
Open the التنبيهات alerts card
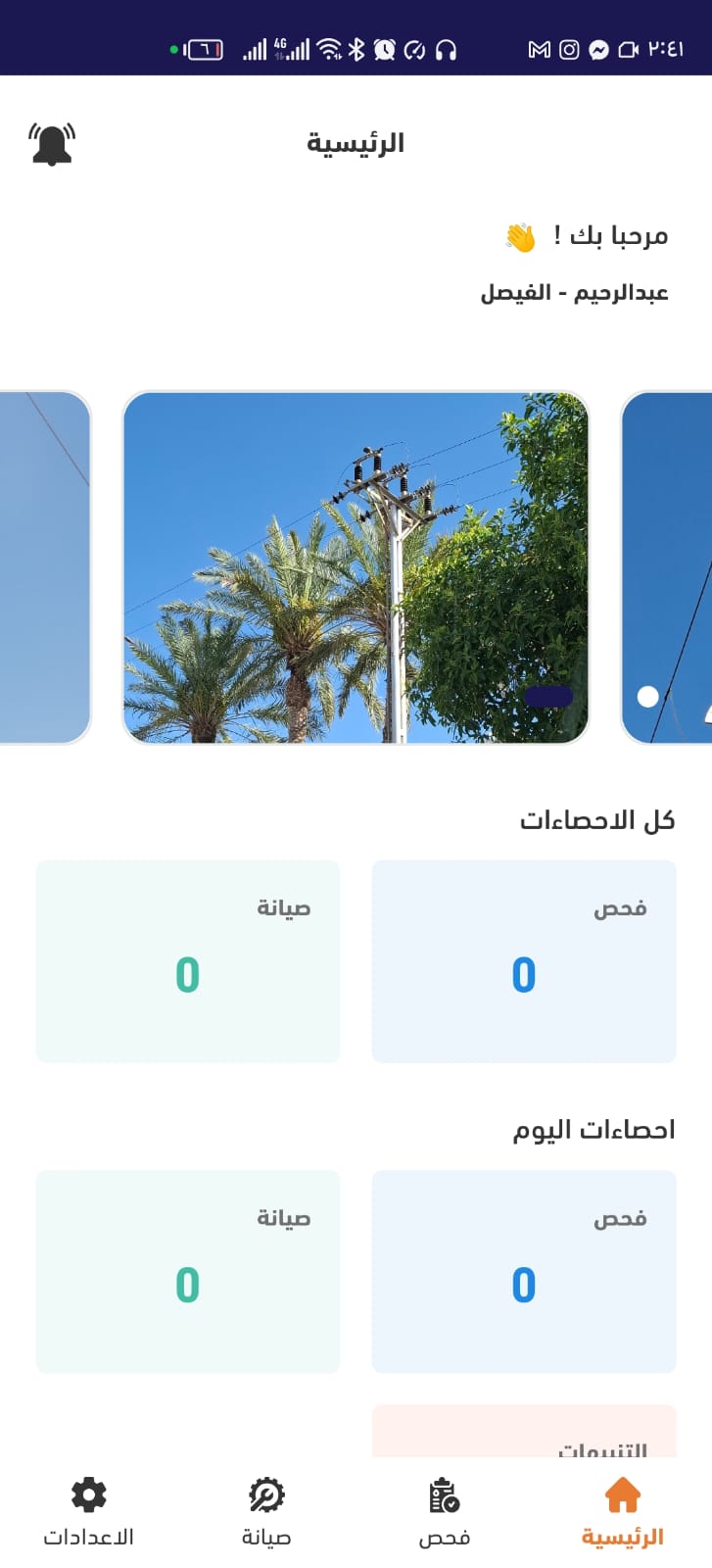pyautogui.click(x=524, y=1435)
